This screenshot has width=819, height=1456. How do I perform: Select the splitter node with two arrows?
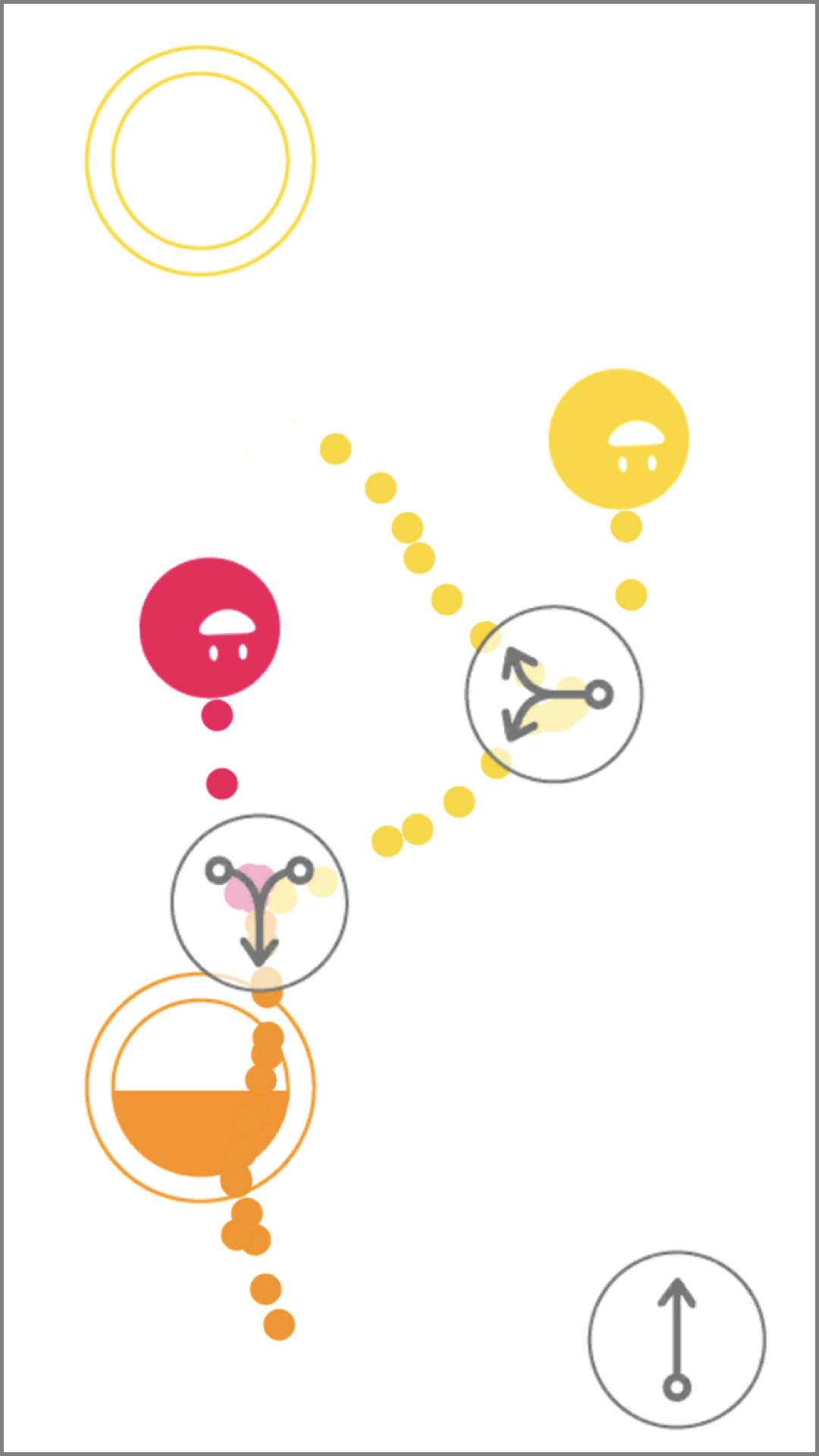(554, 694)
